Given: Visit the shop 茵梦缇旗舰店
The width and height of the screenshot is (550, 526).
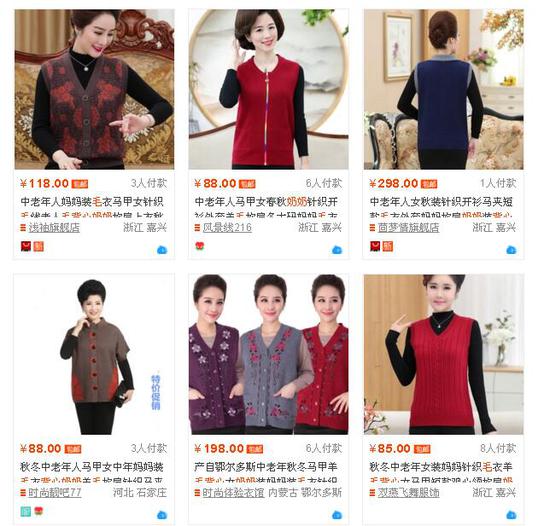Looking at the screenshot, I should [x=408, y=228].
